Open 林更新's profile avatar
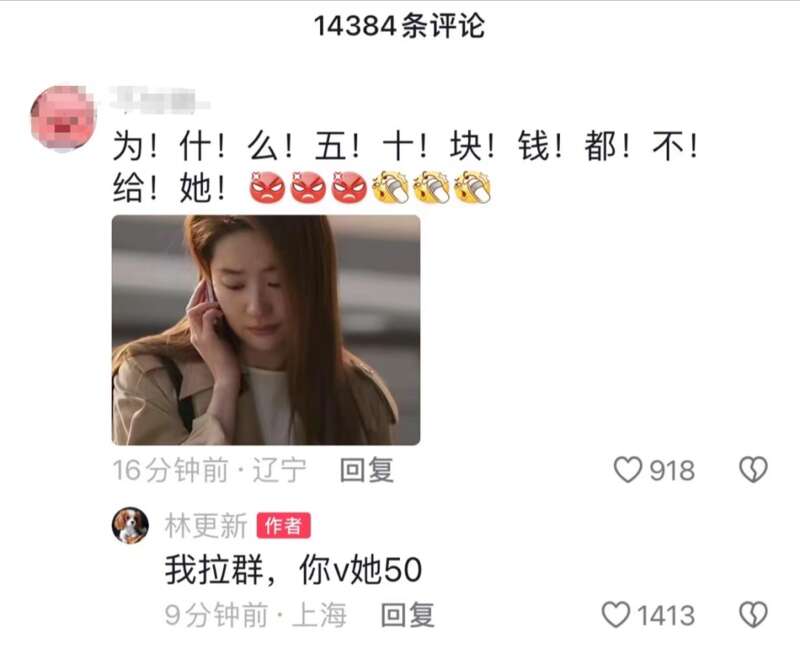 (130, 526)
